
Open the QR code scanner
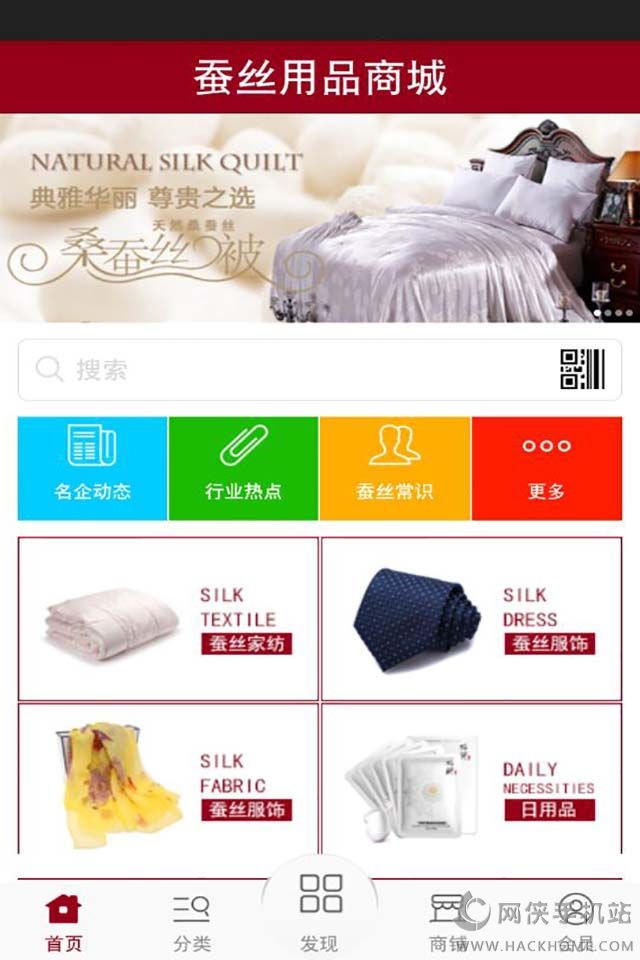(x=582, y=369)
